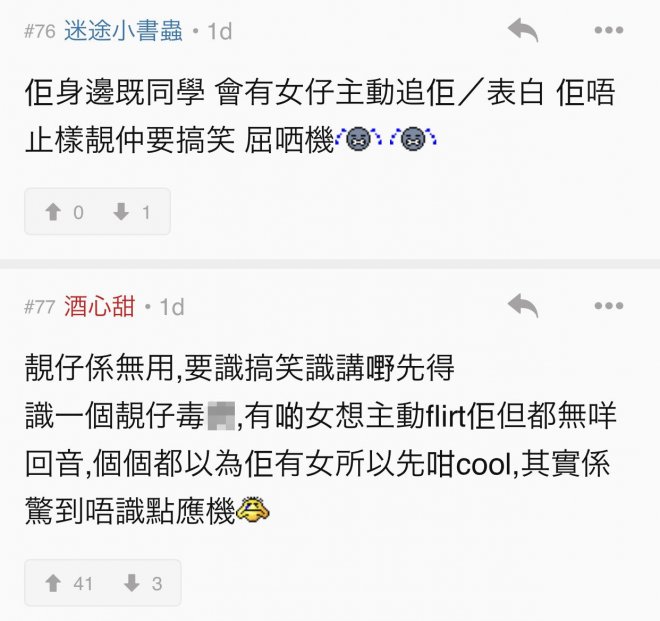Reply to comment #76 by 迷途小書蟲

point(522,31)
